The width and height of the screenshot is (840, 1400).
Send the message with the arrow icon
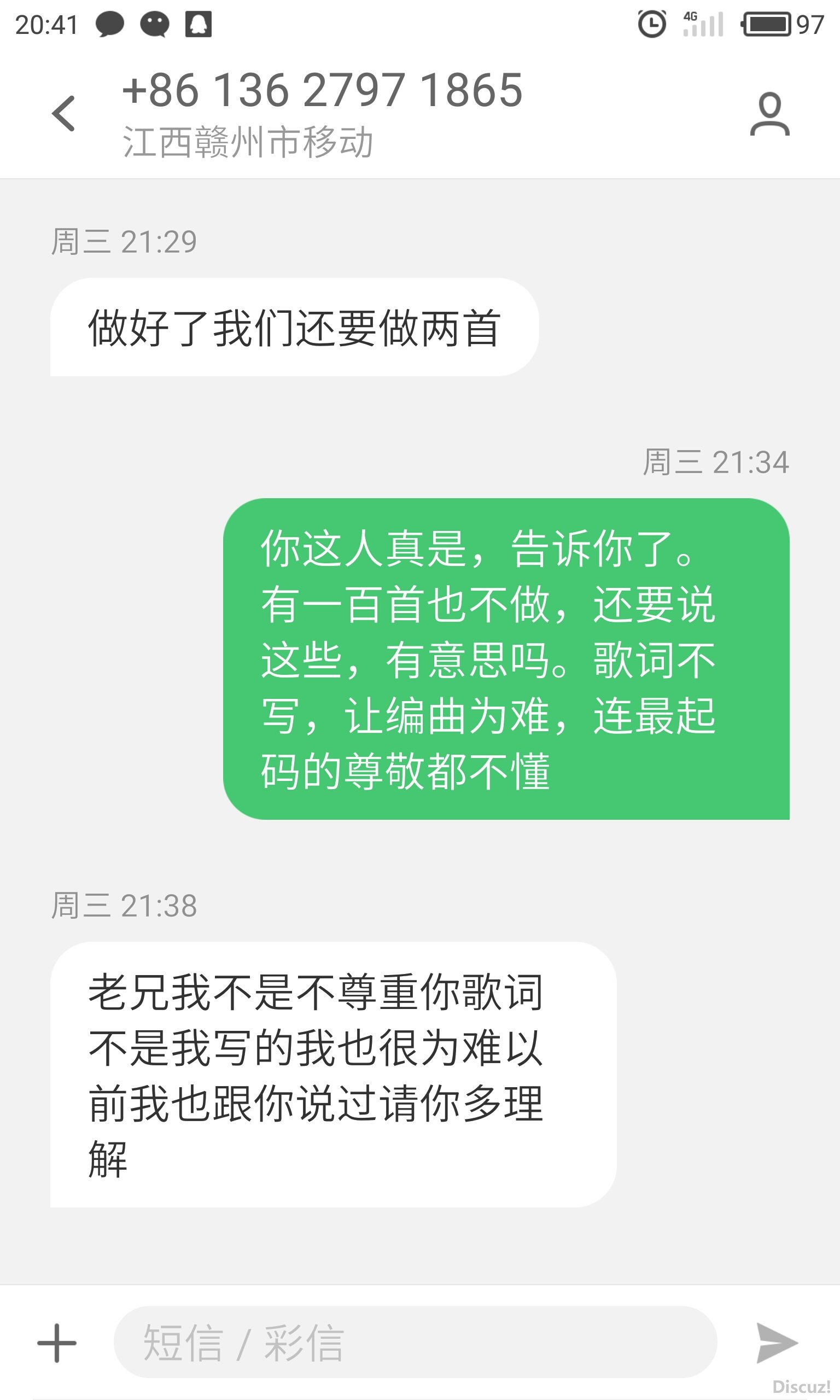tap(777, 1342)
